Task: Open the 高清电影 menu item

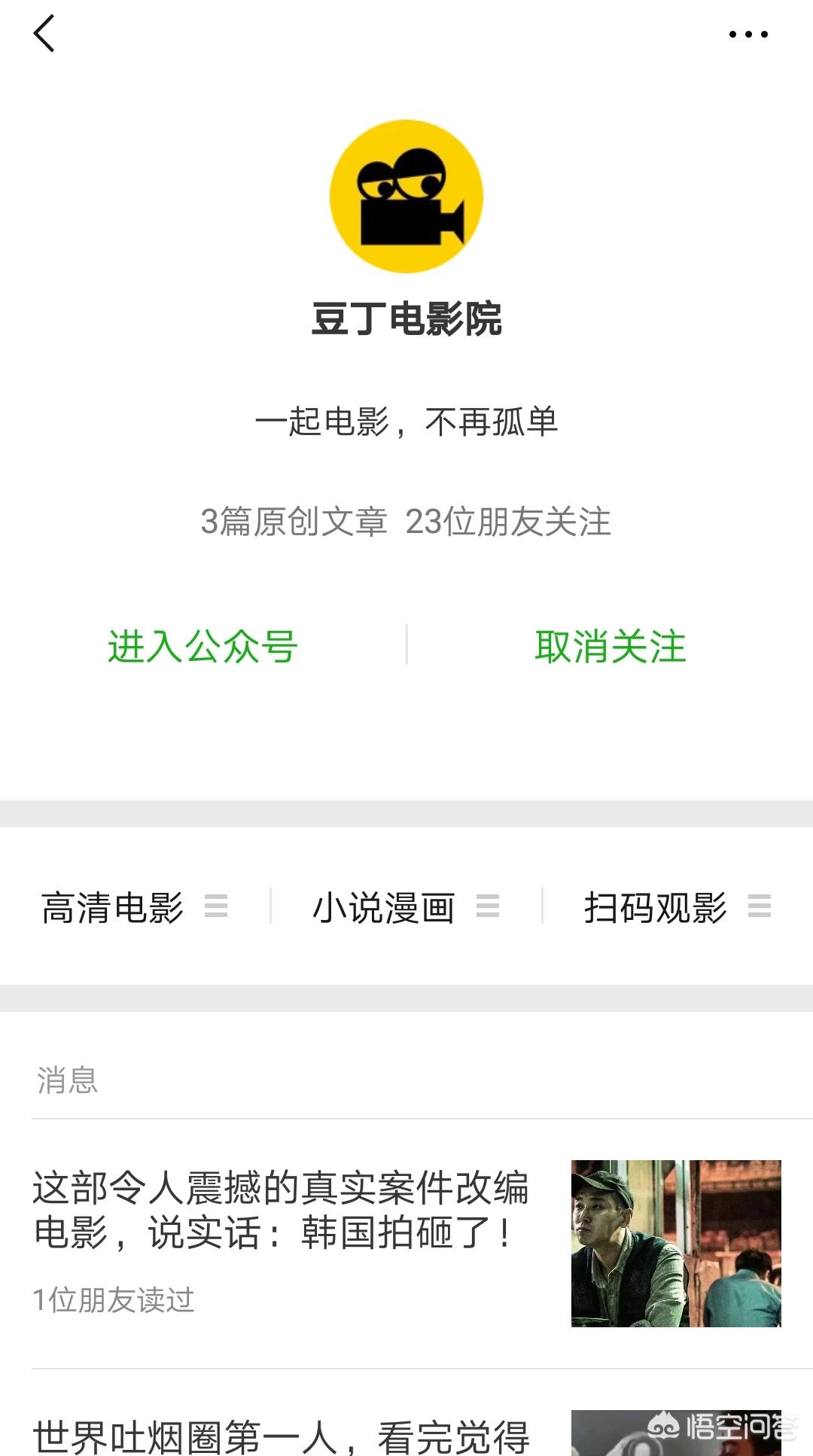Action: 111,909
